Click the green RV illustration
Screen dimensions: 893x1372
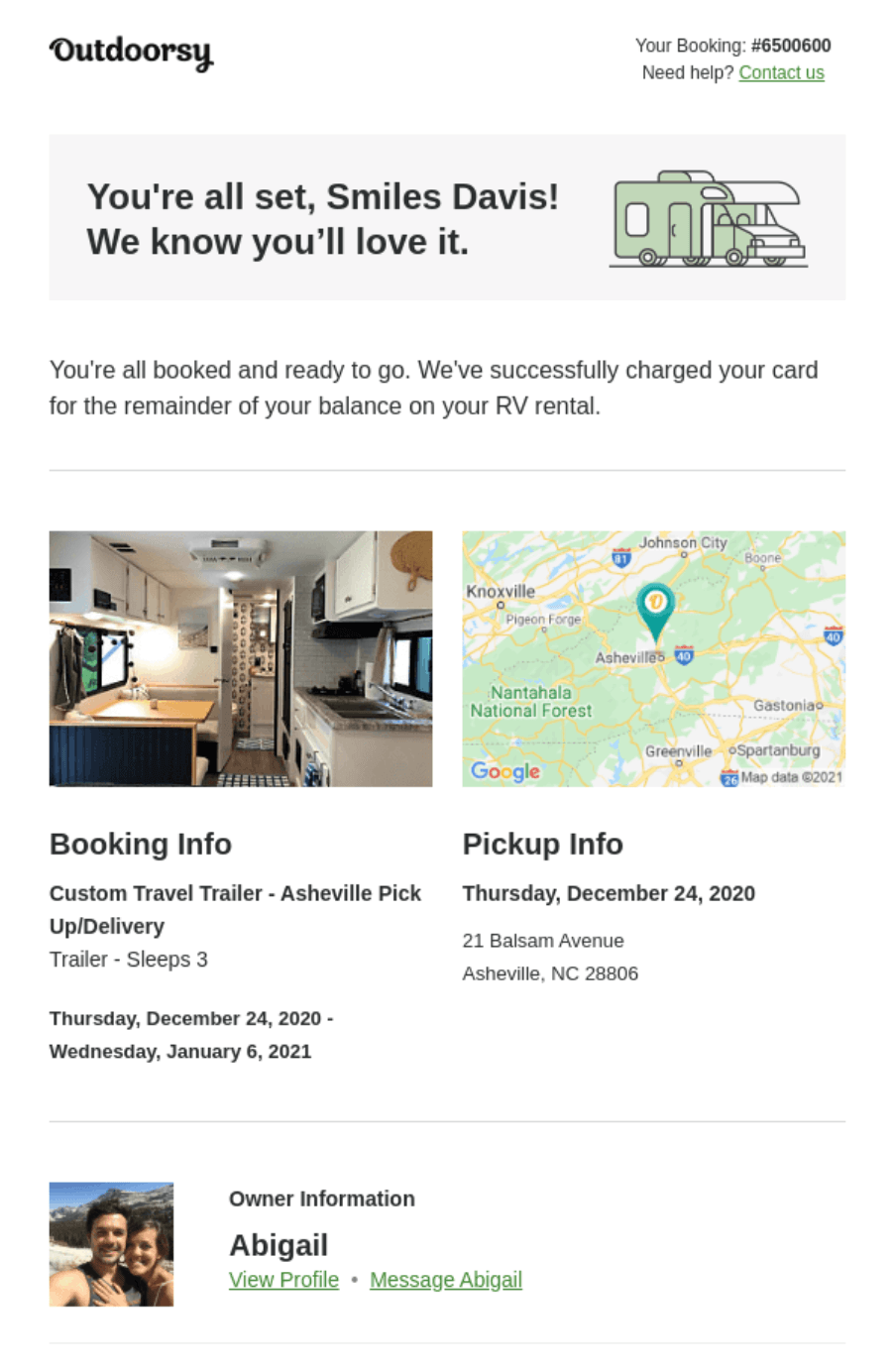pyautogui.click(x=709, y=218)
